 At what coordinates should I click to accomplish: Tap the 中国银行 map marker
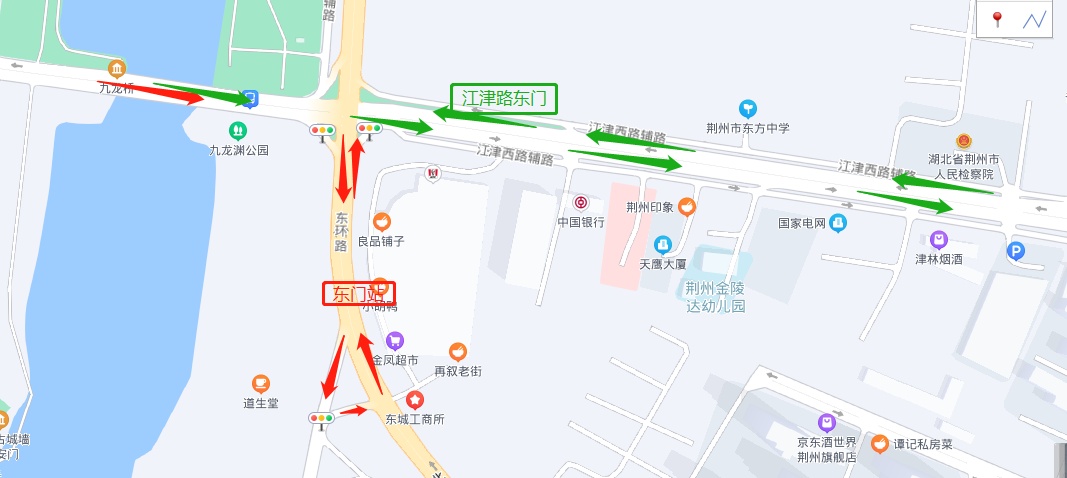(581, 203)
